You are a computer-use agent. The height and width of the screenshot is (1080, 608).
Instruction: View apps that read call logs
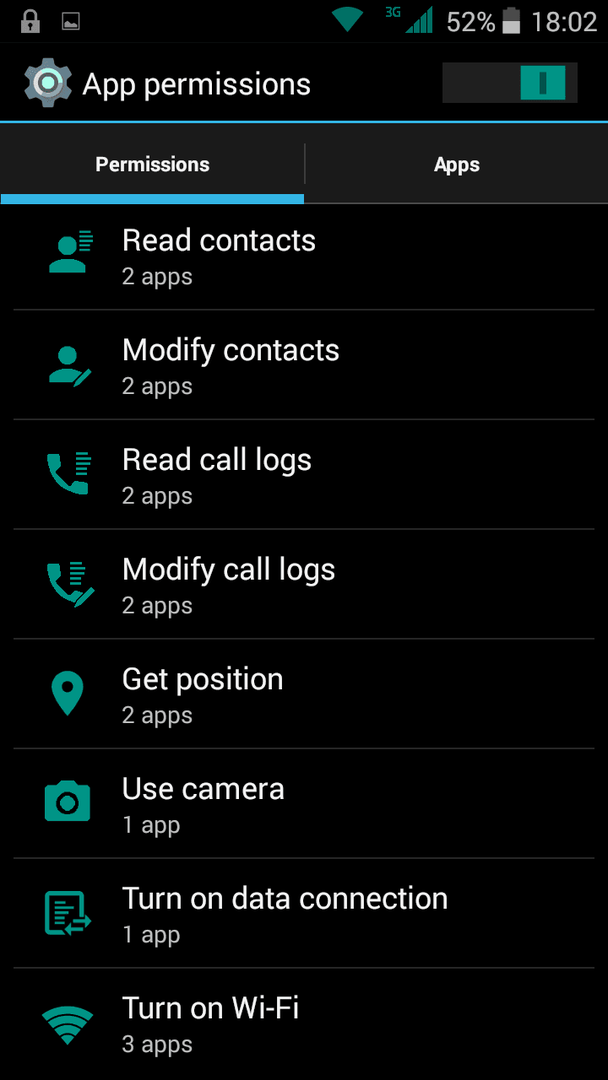point(304,476)
